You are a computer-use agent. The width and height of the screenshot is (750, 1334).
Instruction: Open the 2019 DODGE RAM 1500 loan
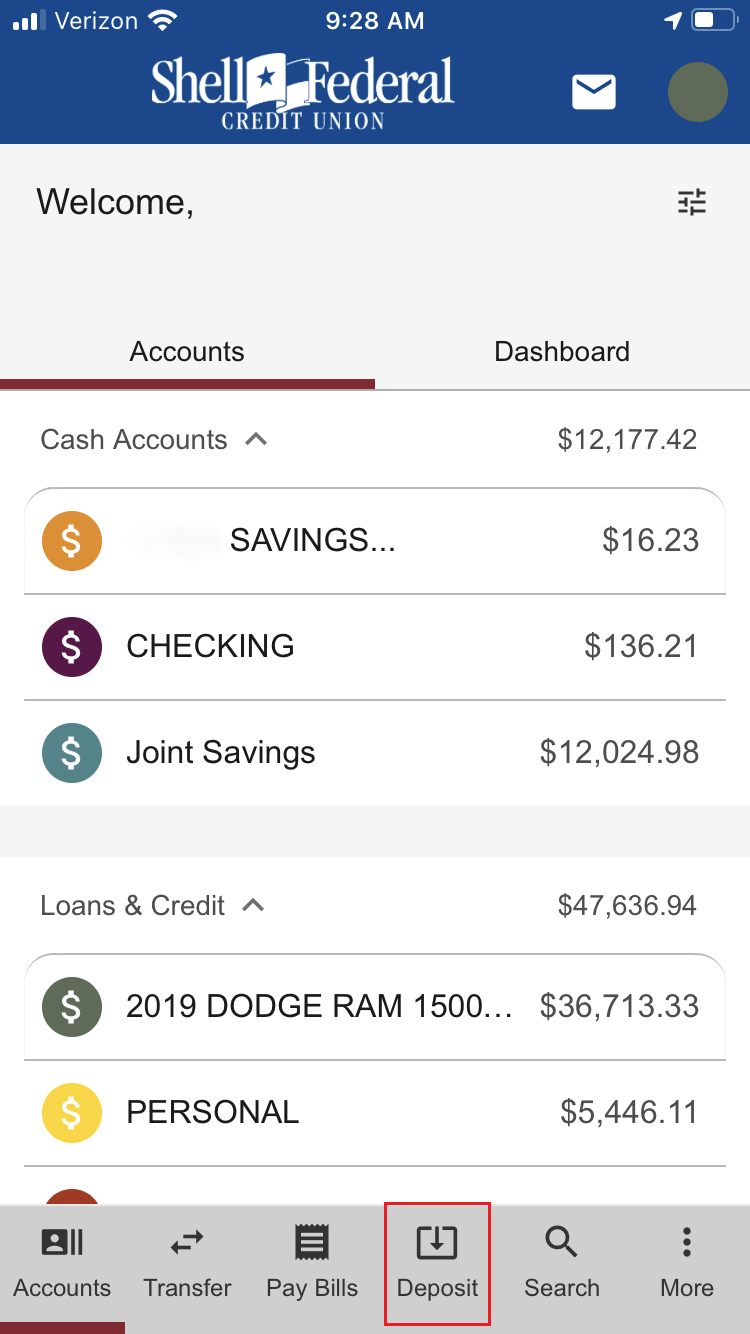375,1007
